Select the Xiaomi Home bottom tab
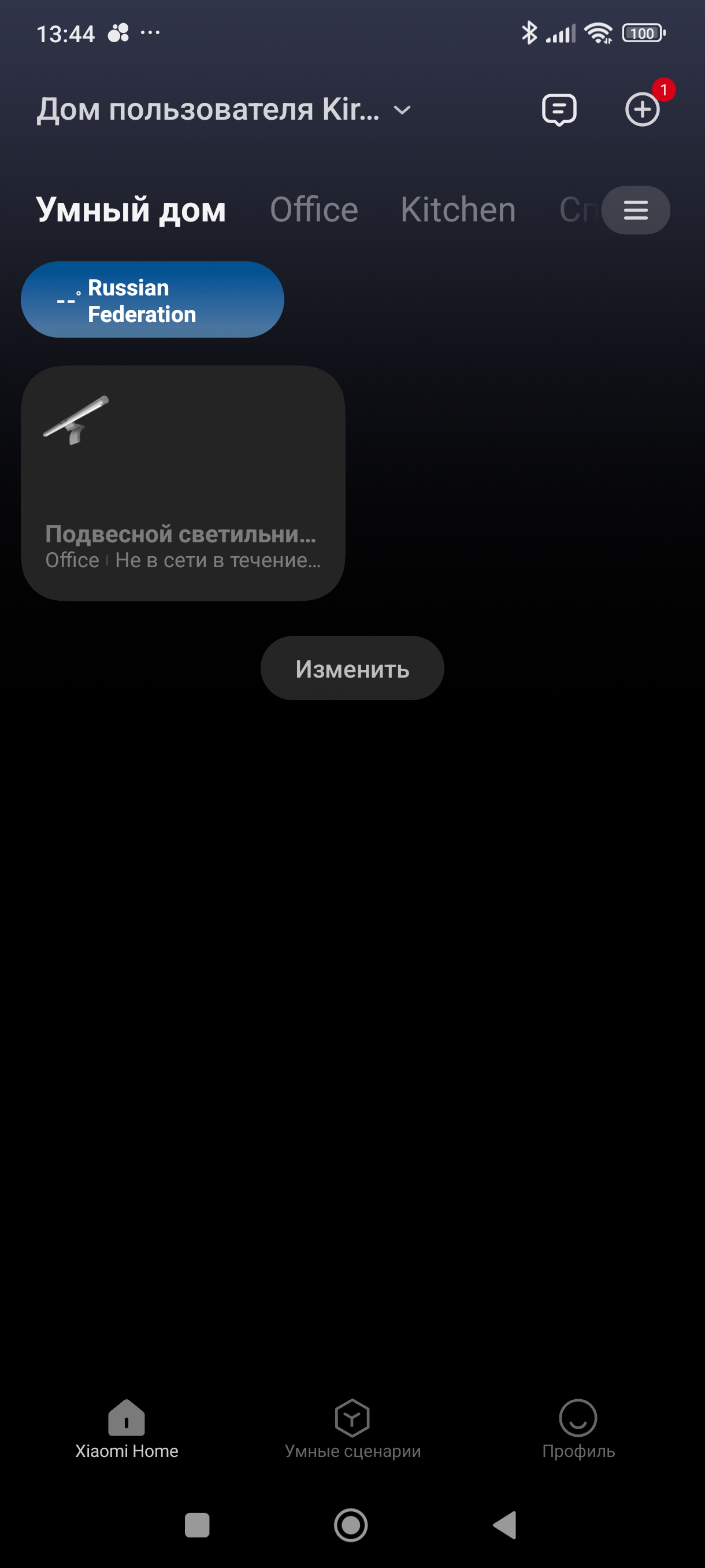This screenshot has width=705, height=1568. click(x=127, y=1428)
